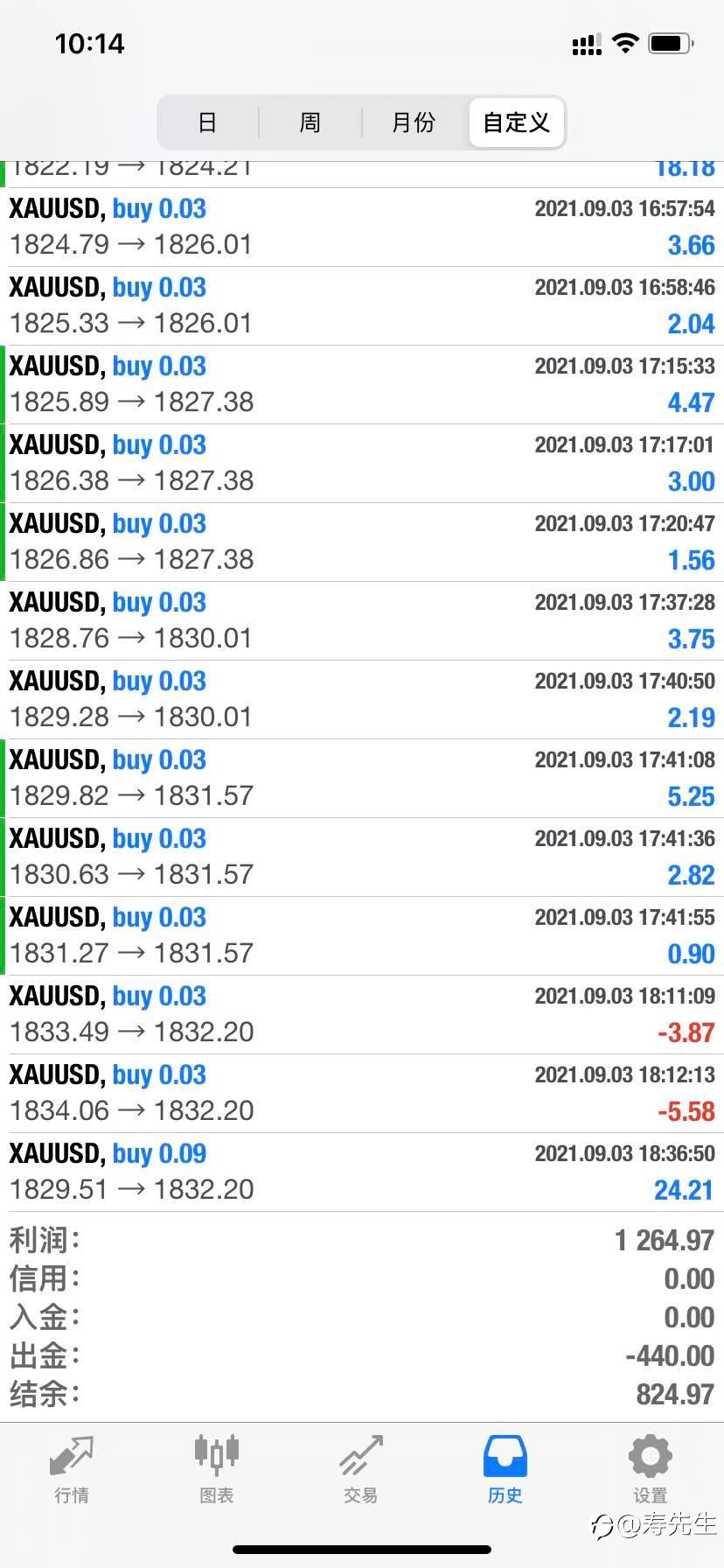Select the 自定义 custom period tab
This screenshot has width=724, height=1568.
(x=516, y=122)
